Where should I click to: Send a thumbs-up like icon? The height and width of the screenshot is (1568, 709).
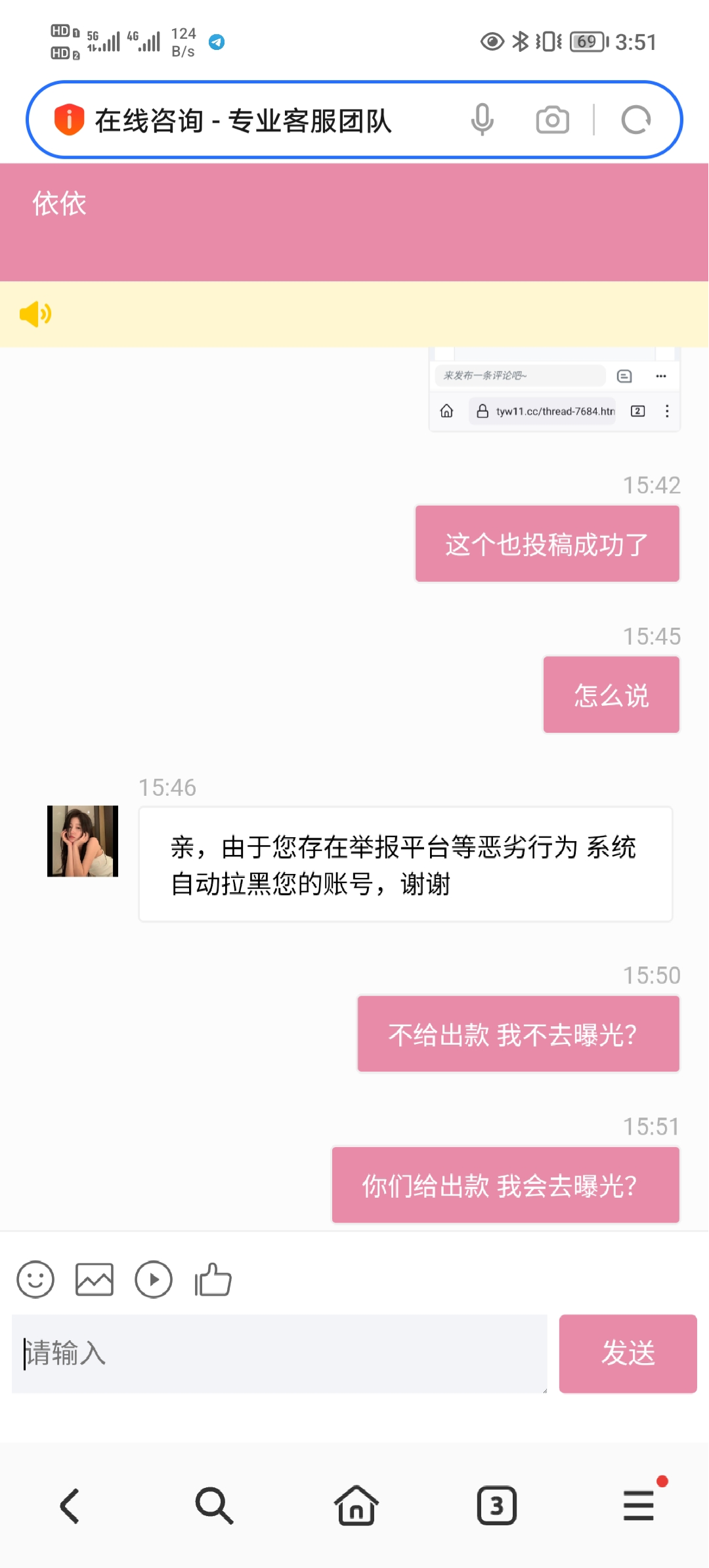[x=213, y=1279]
